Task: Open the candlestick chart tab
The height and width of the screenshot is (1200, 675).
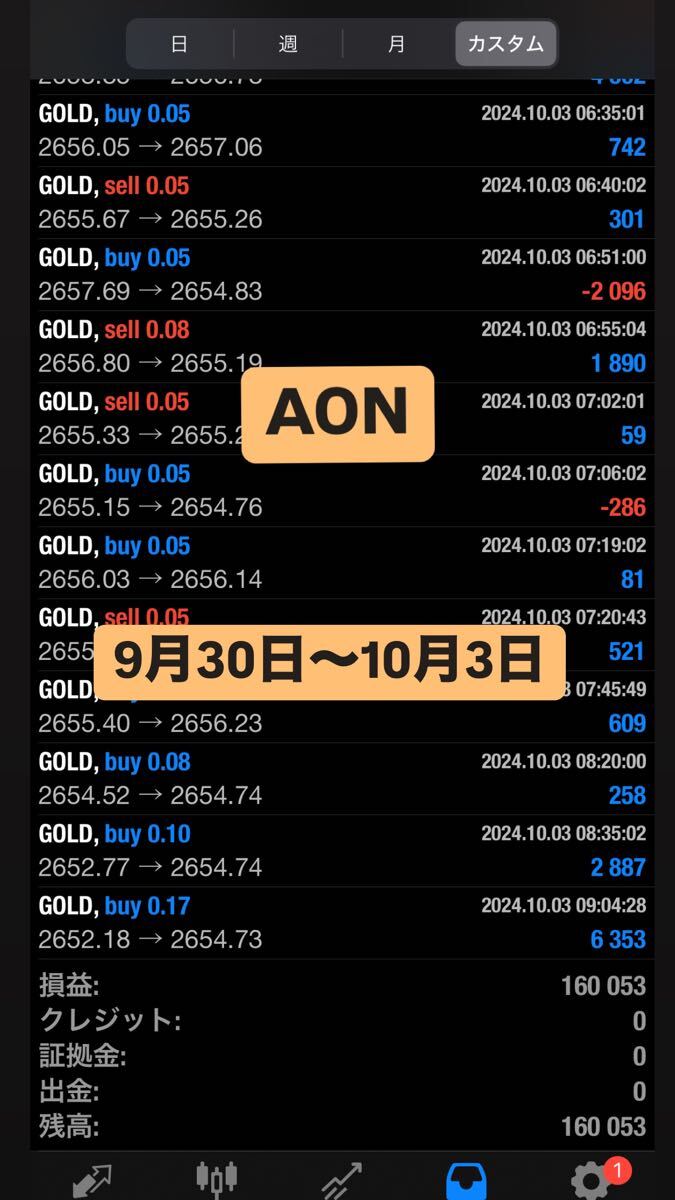Action: tap(216, 1178)
